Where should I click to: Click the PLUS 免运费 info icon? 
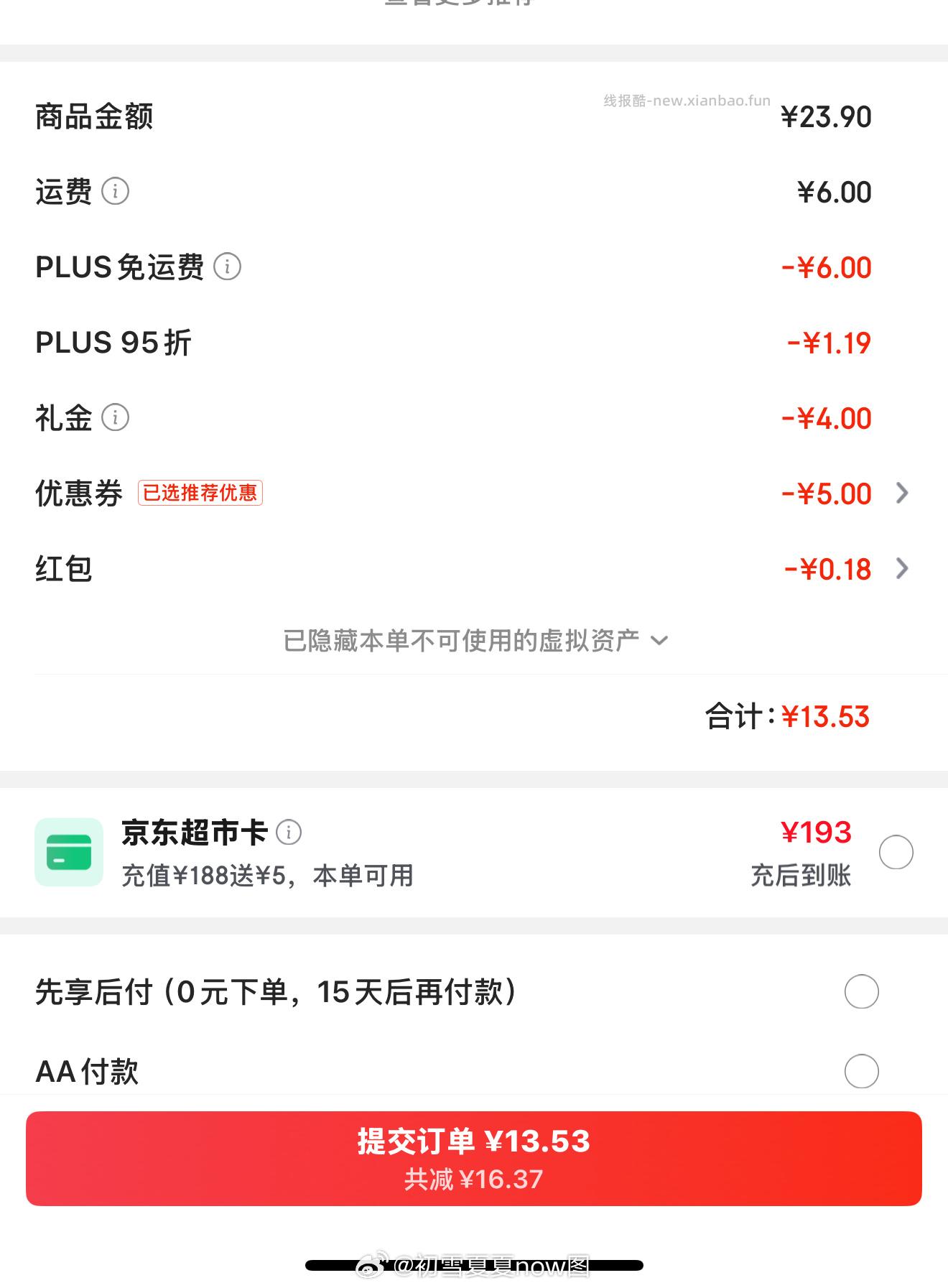228,267
